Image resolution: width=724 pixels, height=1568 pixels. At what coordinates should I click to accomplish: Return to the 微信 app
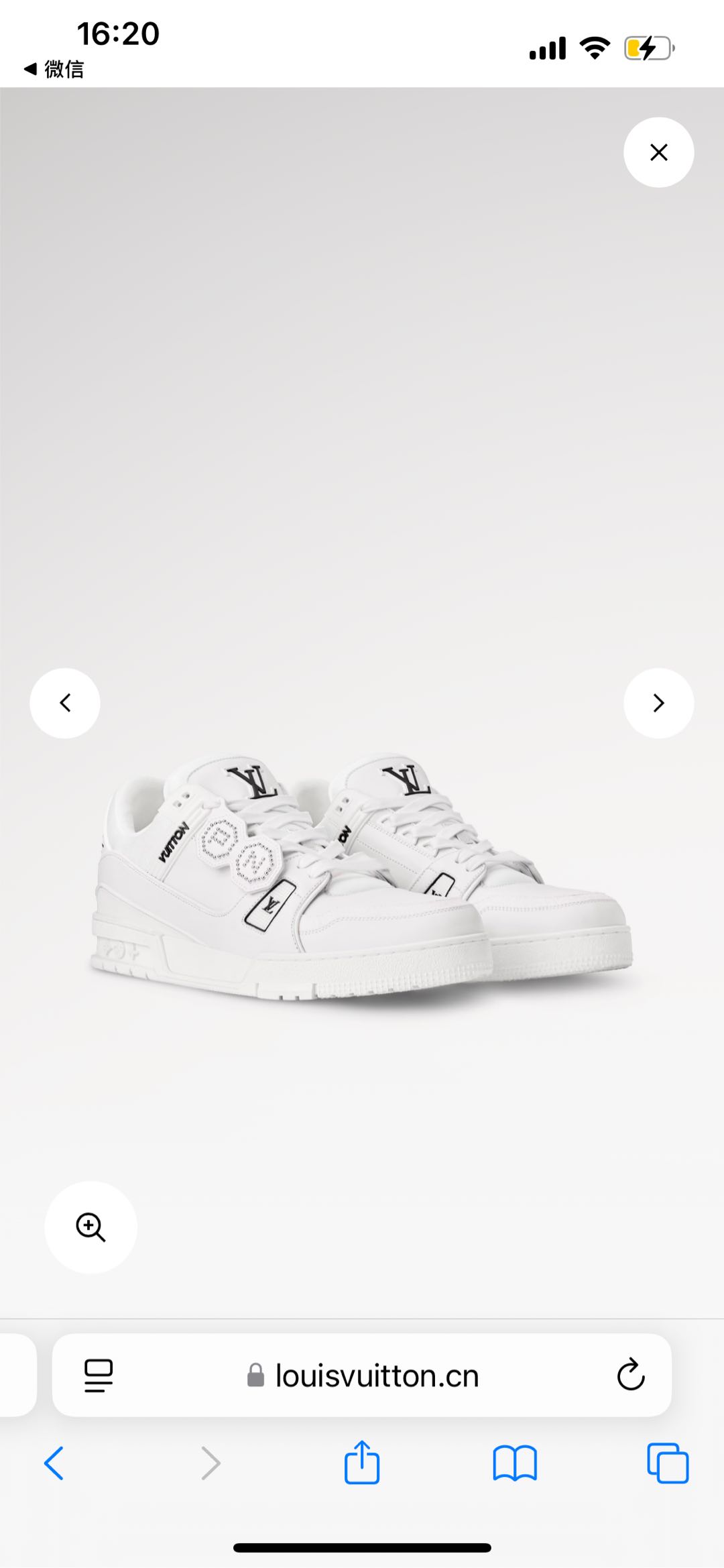click(54, 69)
